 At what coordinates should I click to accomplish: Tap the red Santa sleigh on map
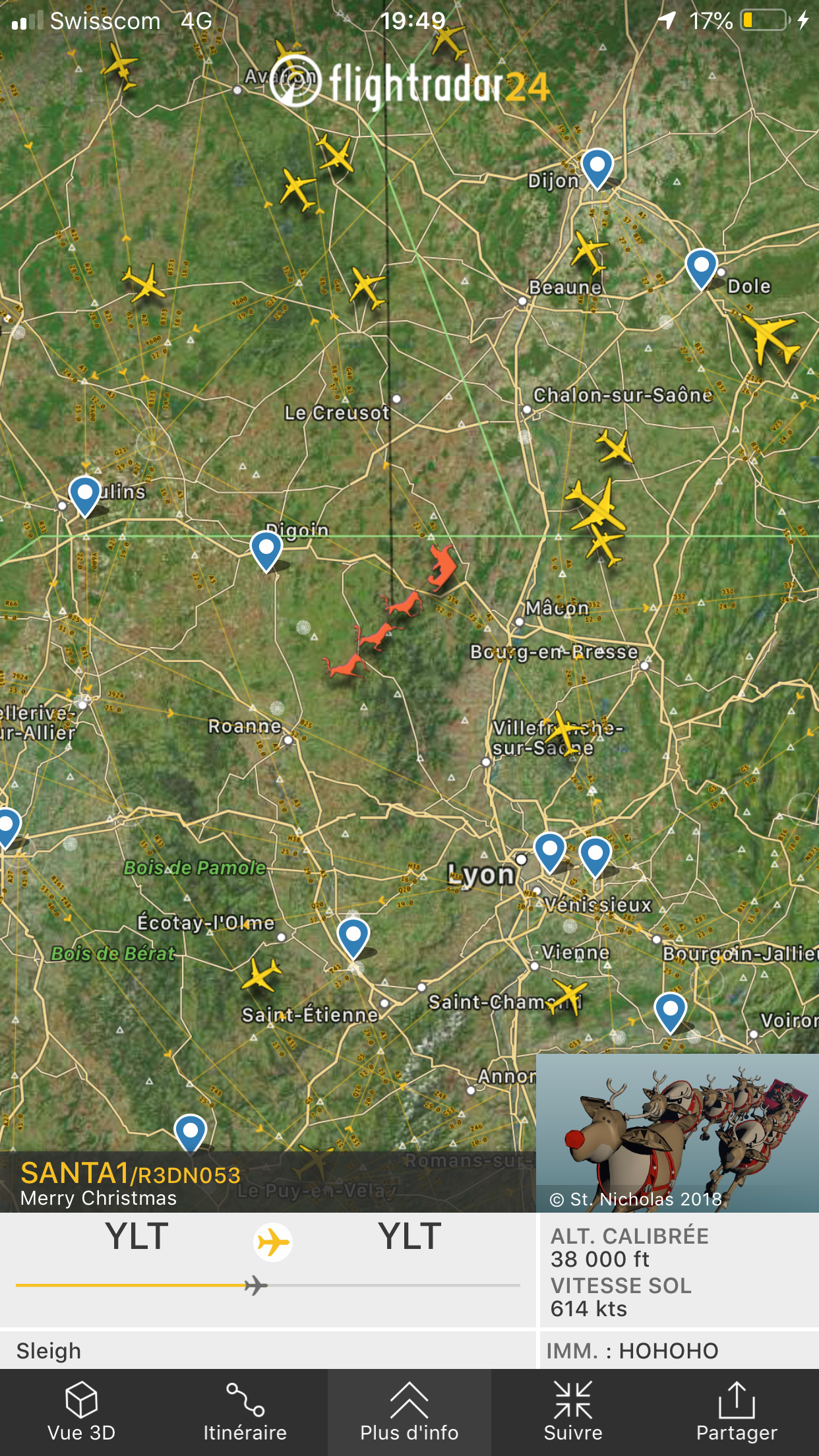(442, 566)
